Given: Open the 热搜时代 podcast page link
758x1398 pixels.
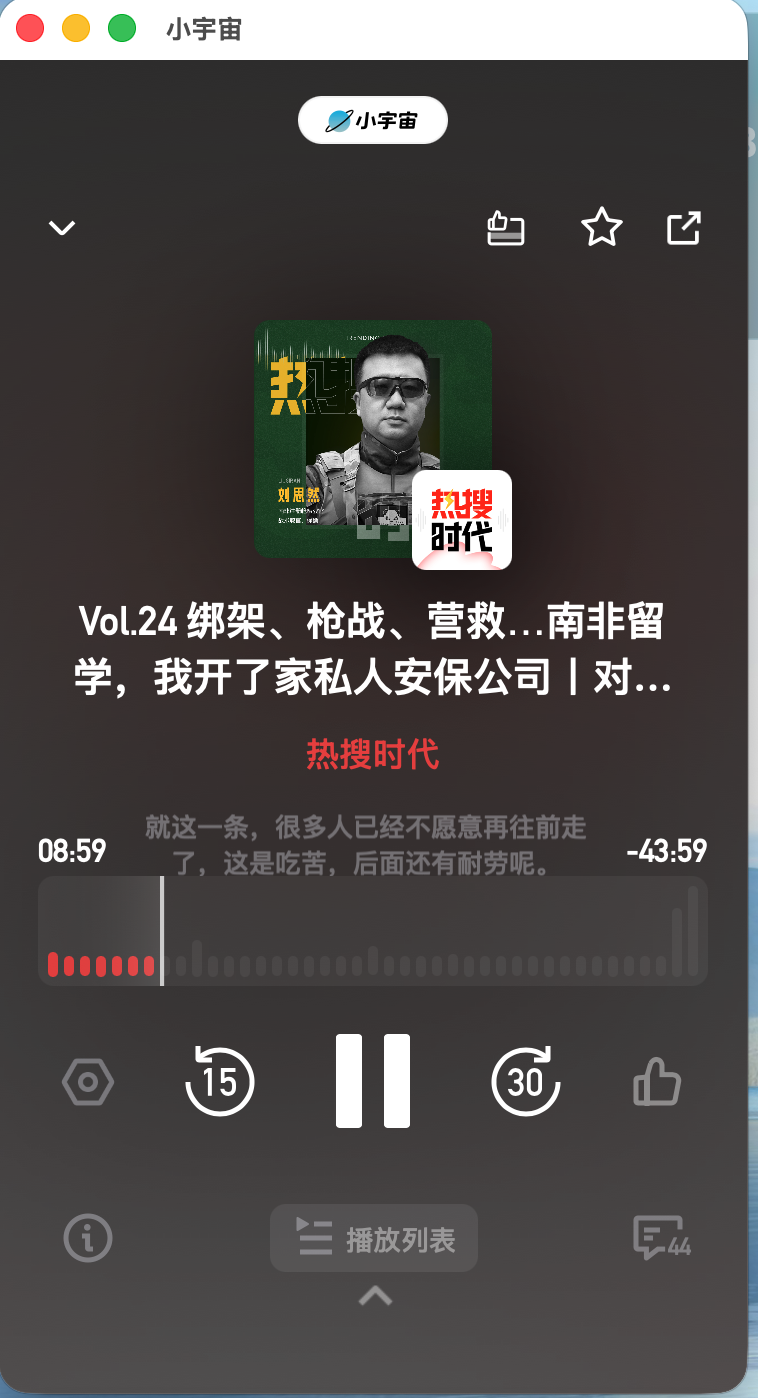Looking at the screenshot, I should coord(372,755).
